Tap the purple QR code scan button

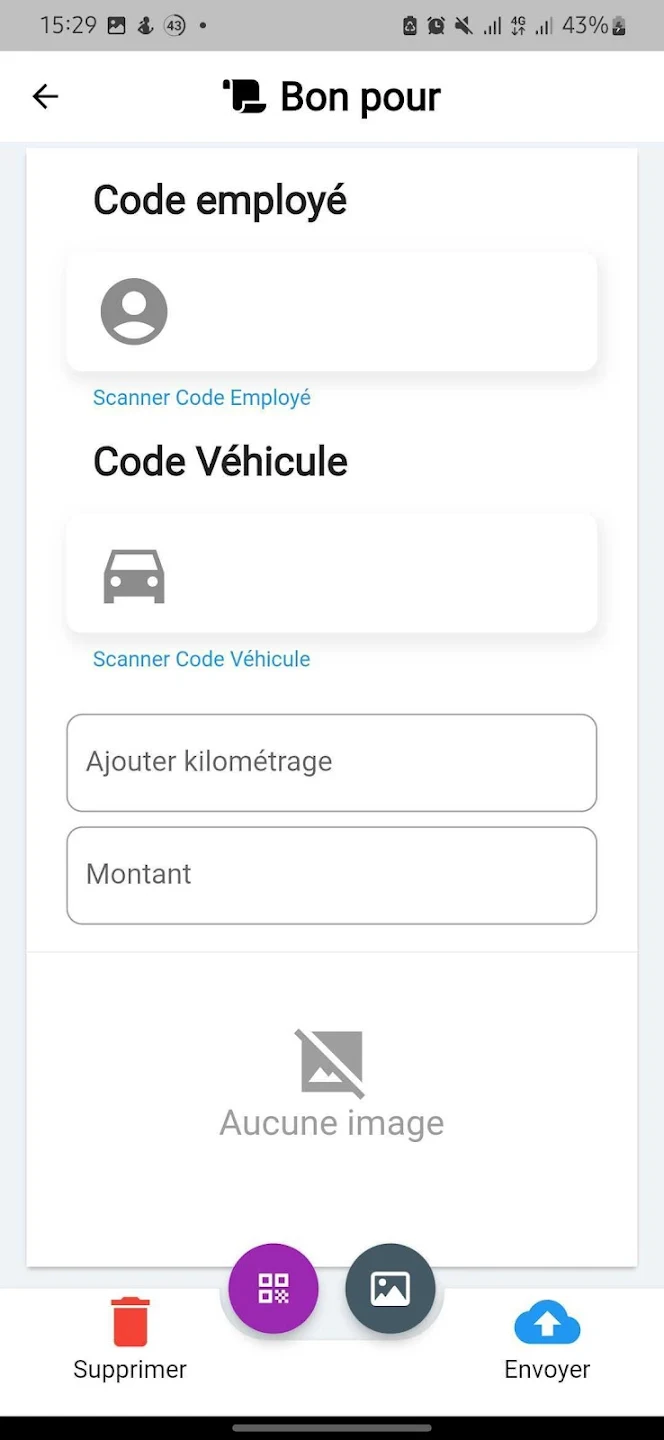273,1288
